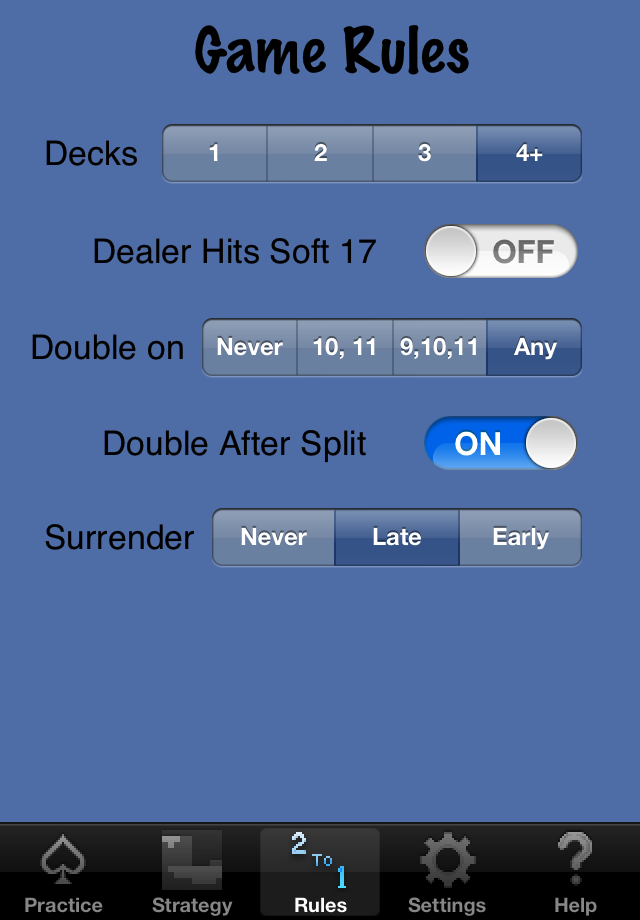Set Double on to Any
The width and height of the screenshot is (640, 920).
point(534,347)
